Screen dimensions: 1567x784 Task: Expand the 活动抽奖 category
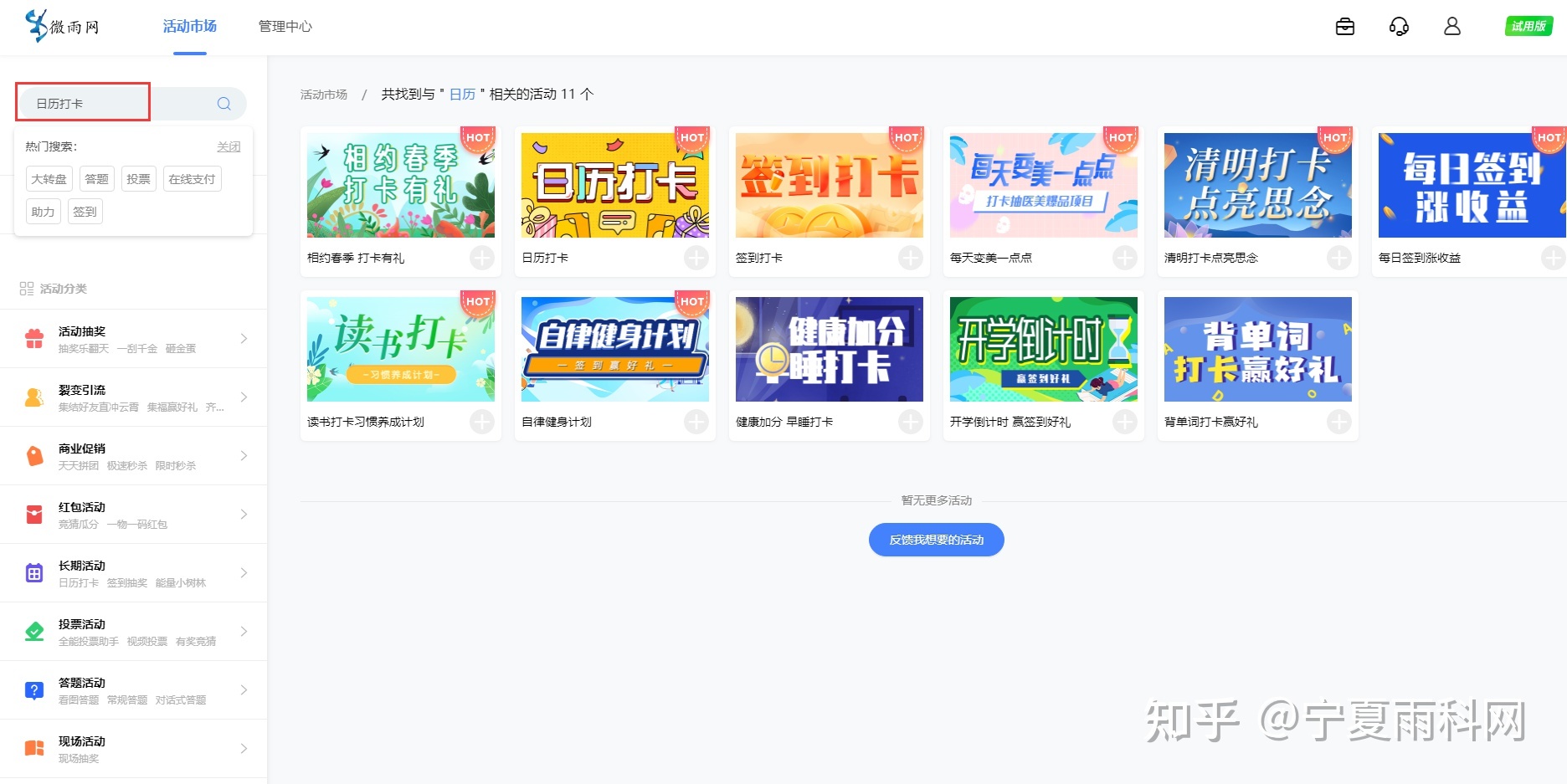coord(134,339)
